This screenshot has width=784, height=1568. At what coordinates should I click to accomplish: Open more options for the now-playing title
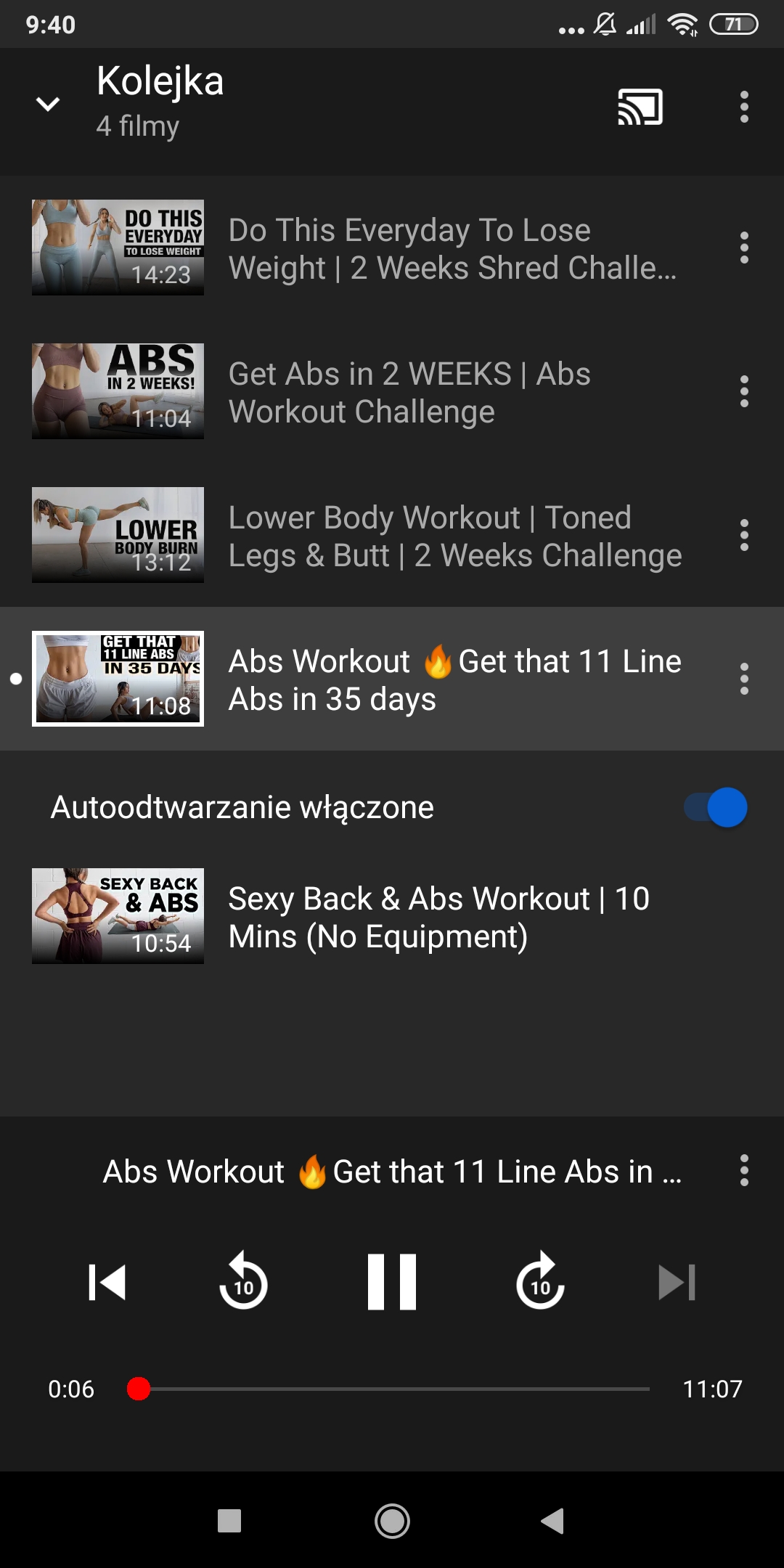pyautogui.click(x=744, y=1170)
